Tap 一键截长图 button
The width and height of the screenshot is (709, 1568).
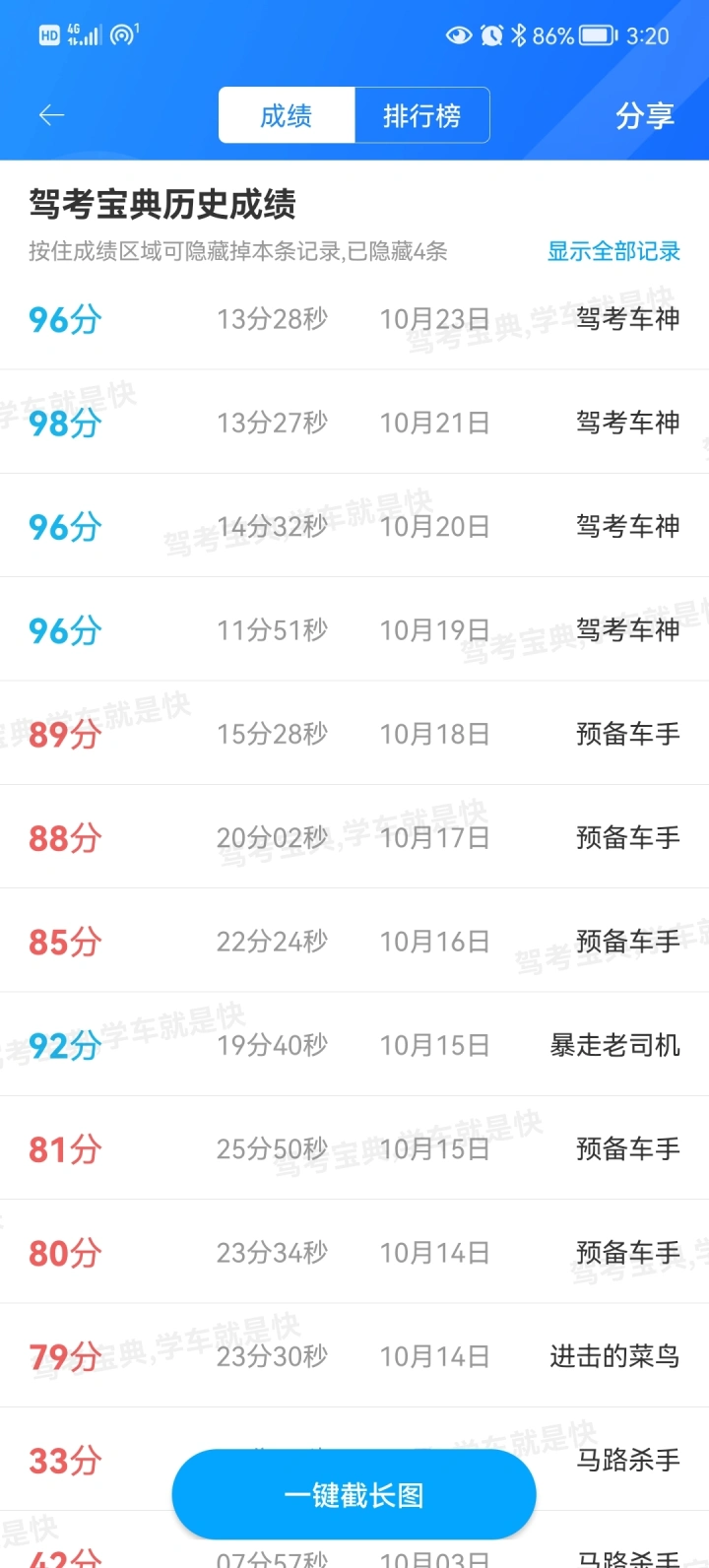(354, 1495)
